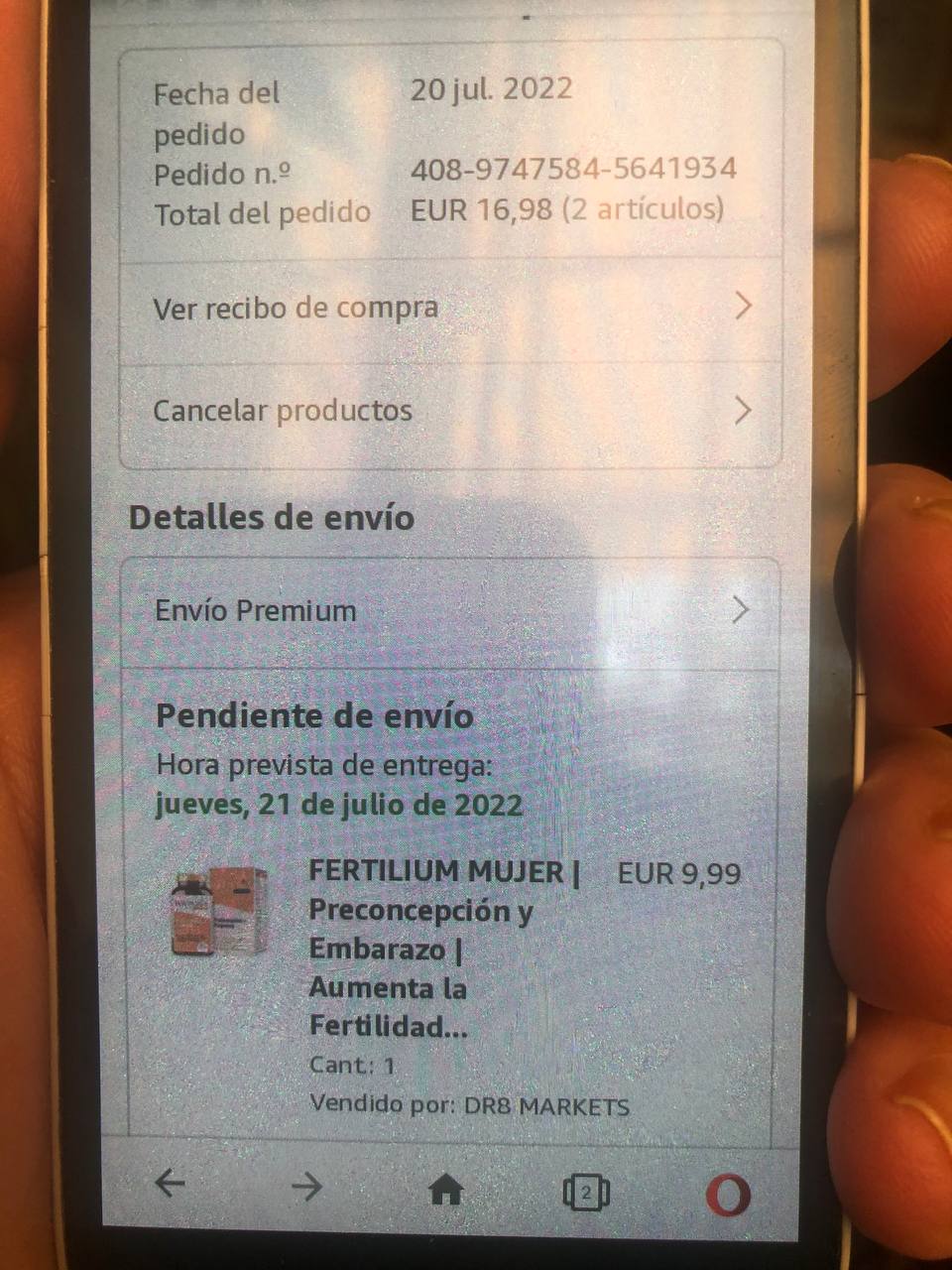
Task: Open the browser home page
Action: (x=446, y=1189)
